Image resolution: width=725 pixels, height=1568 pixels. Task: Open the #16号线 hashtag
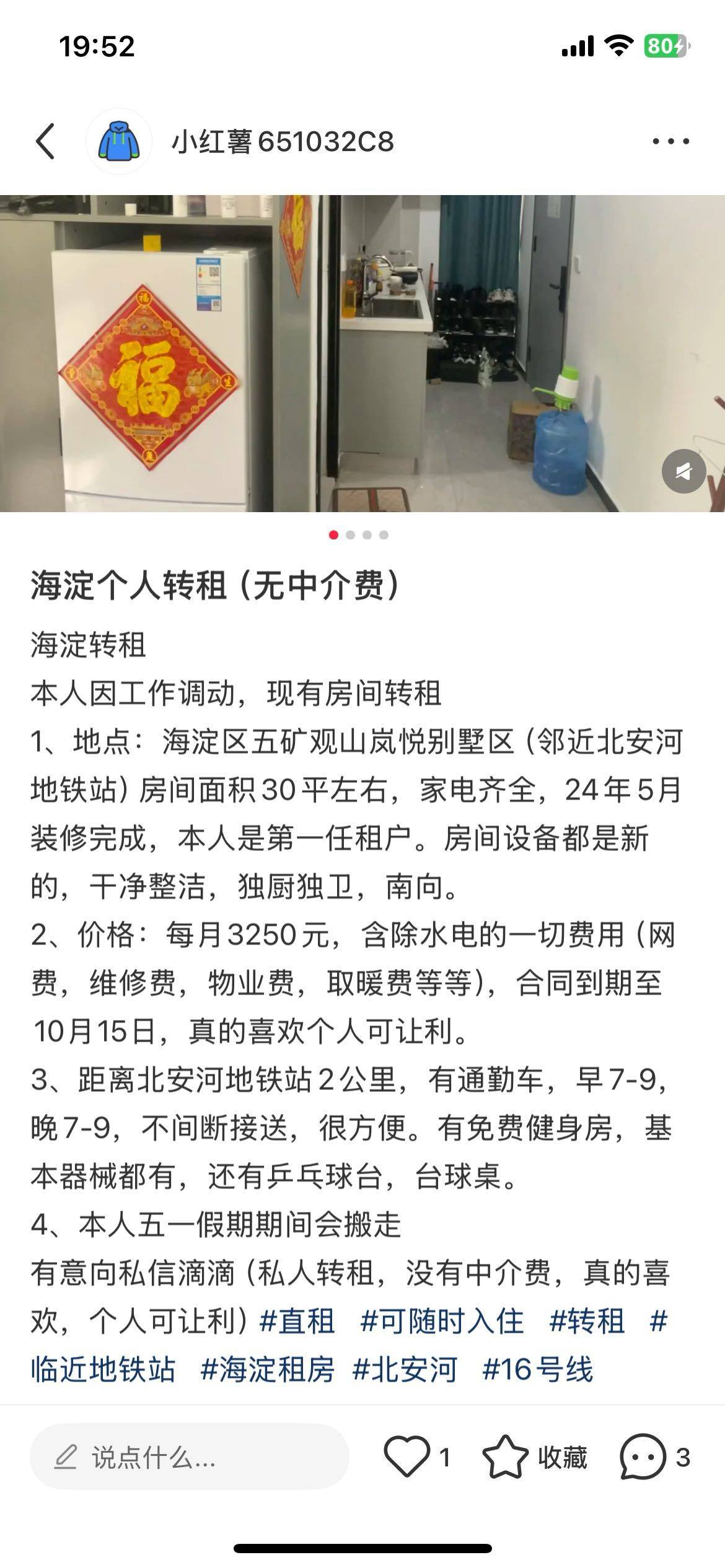point(537,1370)
